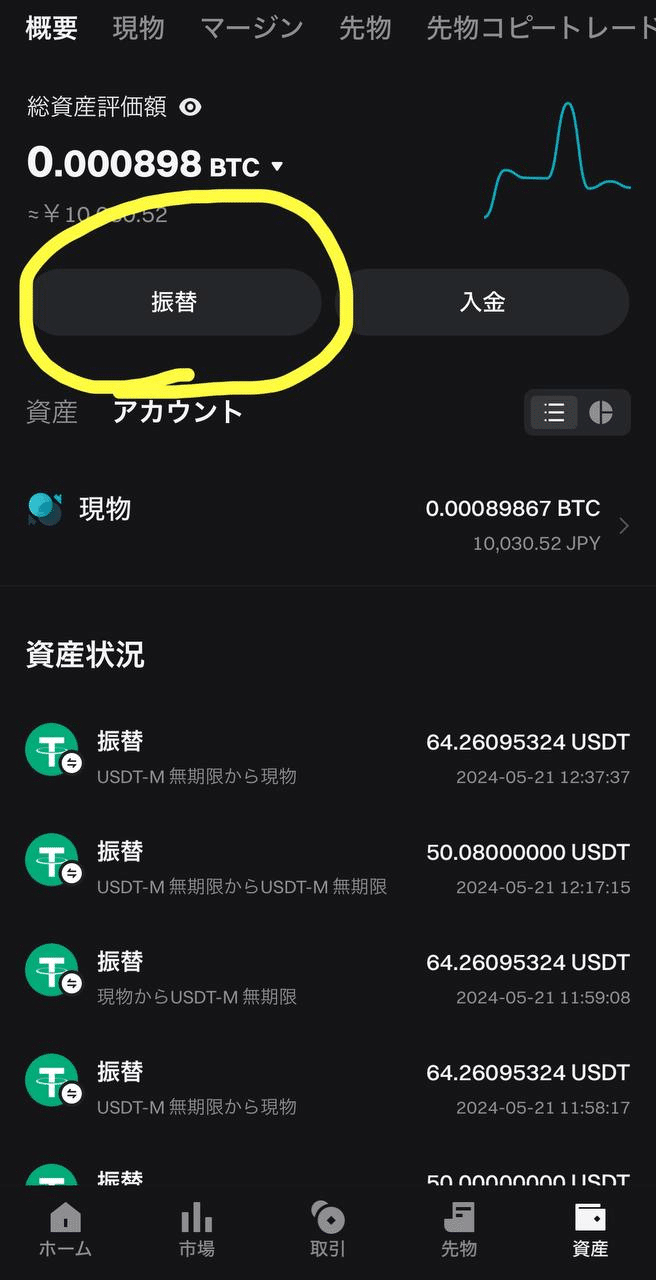Switch to the 資産 sub-tab
The height and width of the screenshot is (1280, 656).
52,412
